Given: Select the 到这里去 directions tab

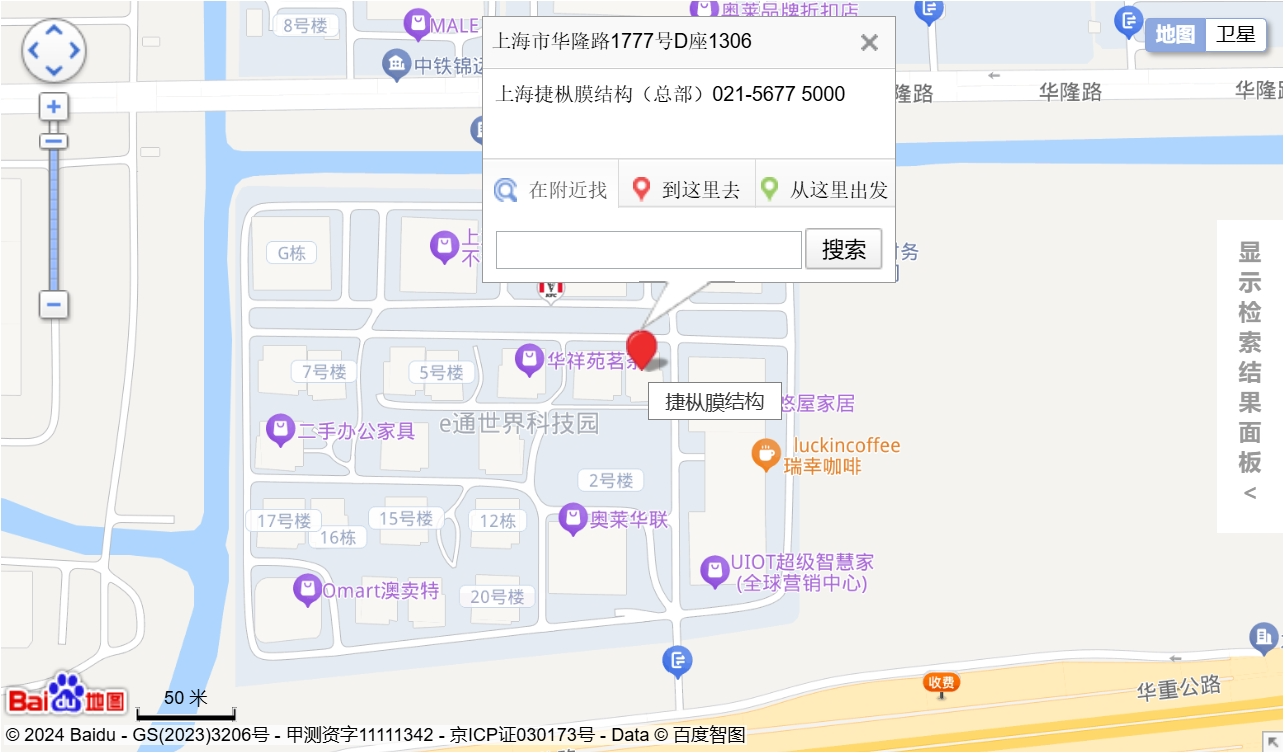Looking at the screenshot, I should 687,189.
